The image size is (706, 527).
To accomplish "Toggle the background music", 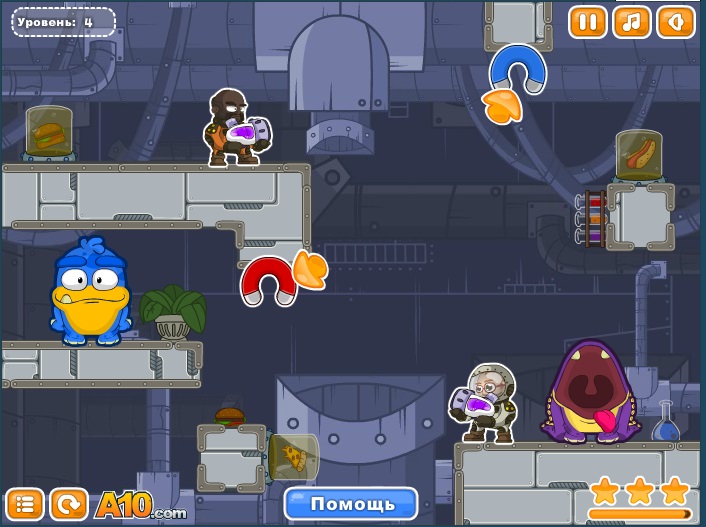I will [x=632, y=22].
